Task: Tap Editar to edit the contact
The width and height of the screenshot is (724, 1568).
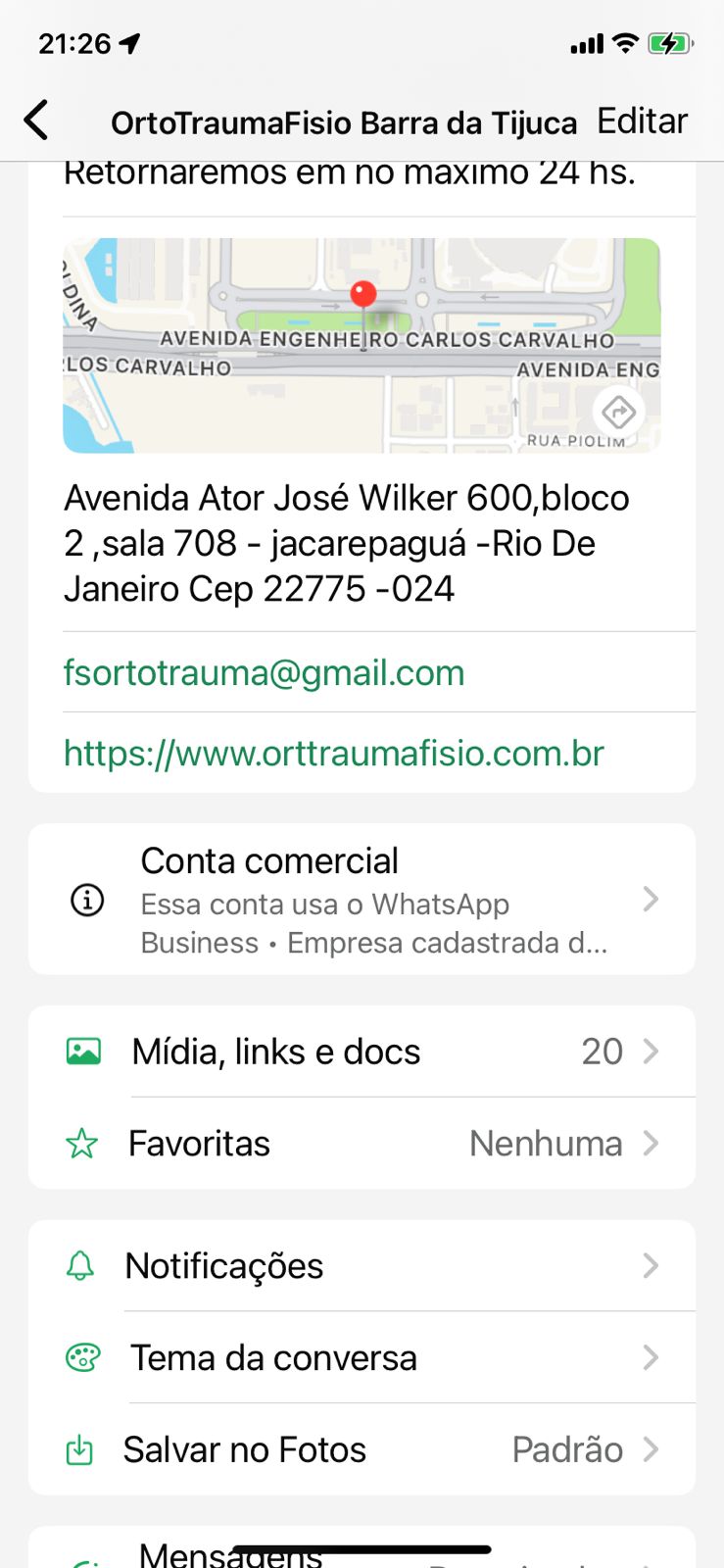Action: (x=642, y=122)
